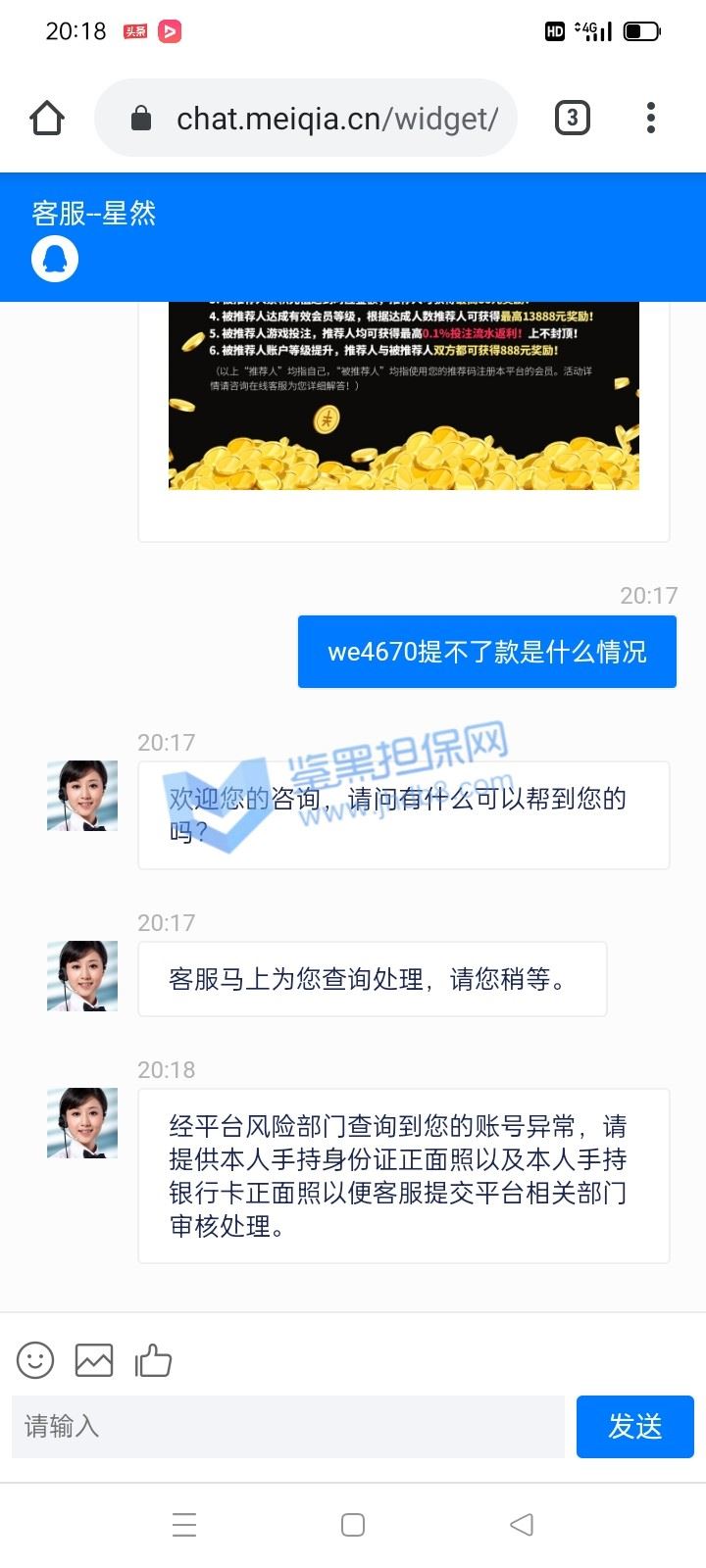Focus the 请输入 message field

(x=288, y=1427)
